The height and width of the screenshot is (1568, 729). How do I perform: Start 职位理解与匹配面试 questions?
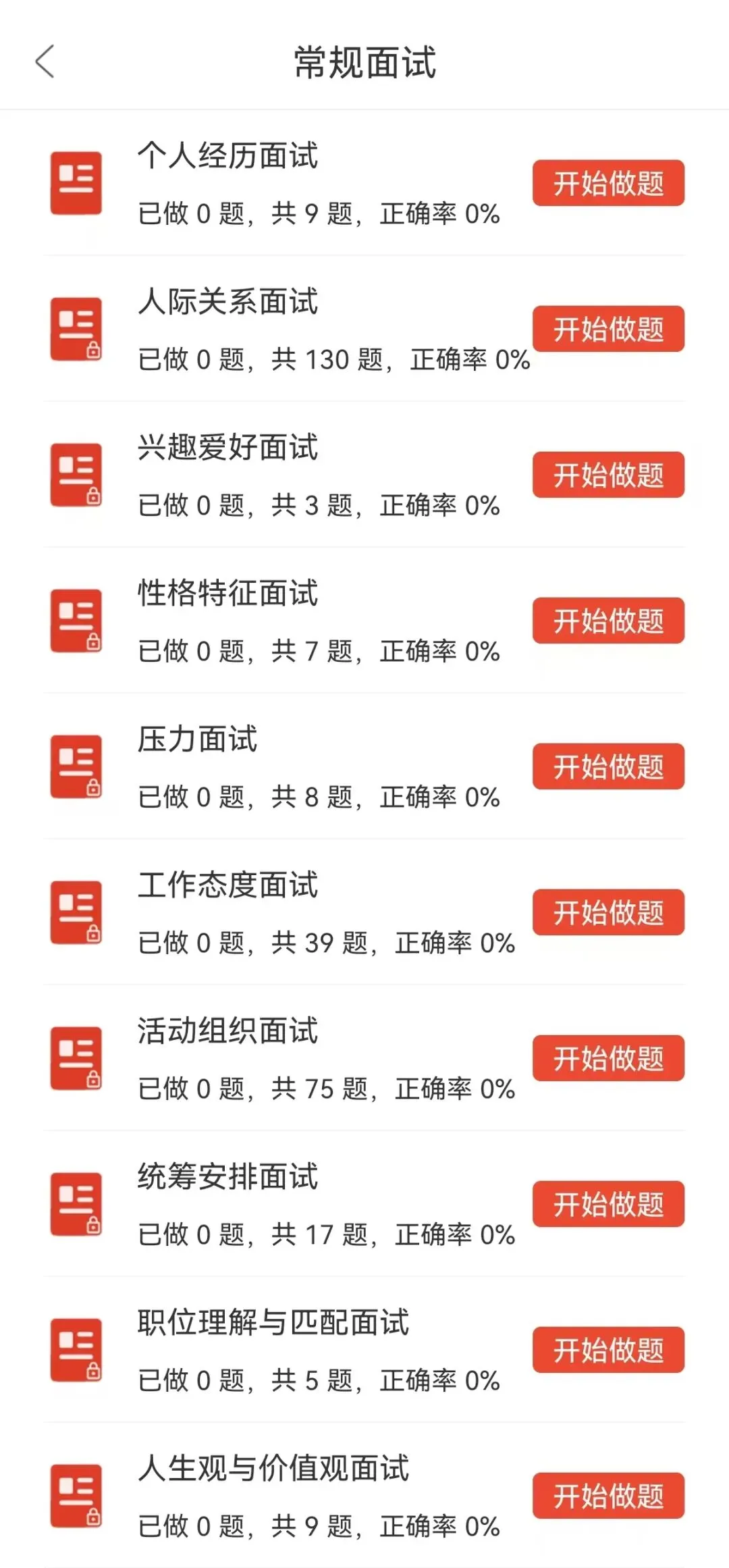click(x=608, y=1350)
